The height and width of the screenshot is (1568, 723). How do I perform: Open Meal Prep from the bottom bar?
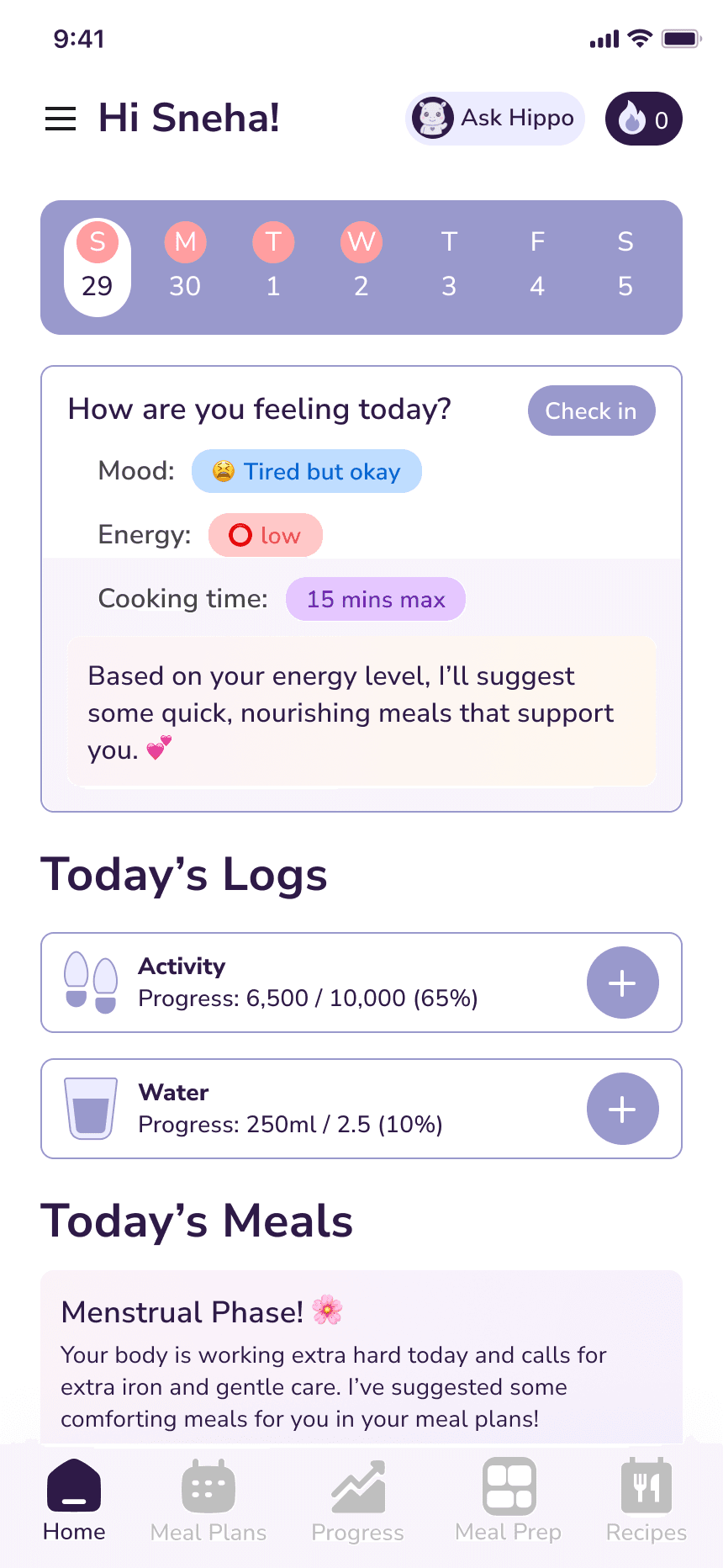[508, 1502]
